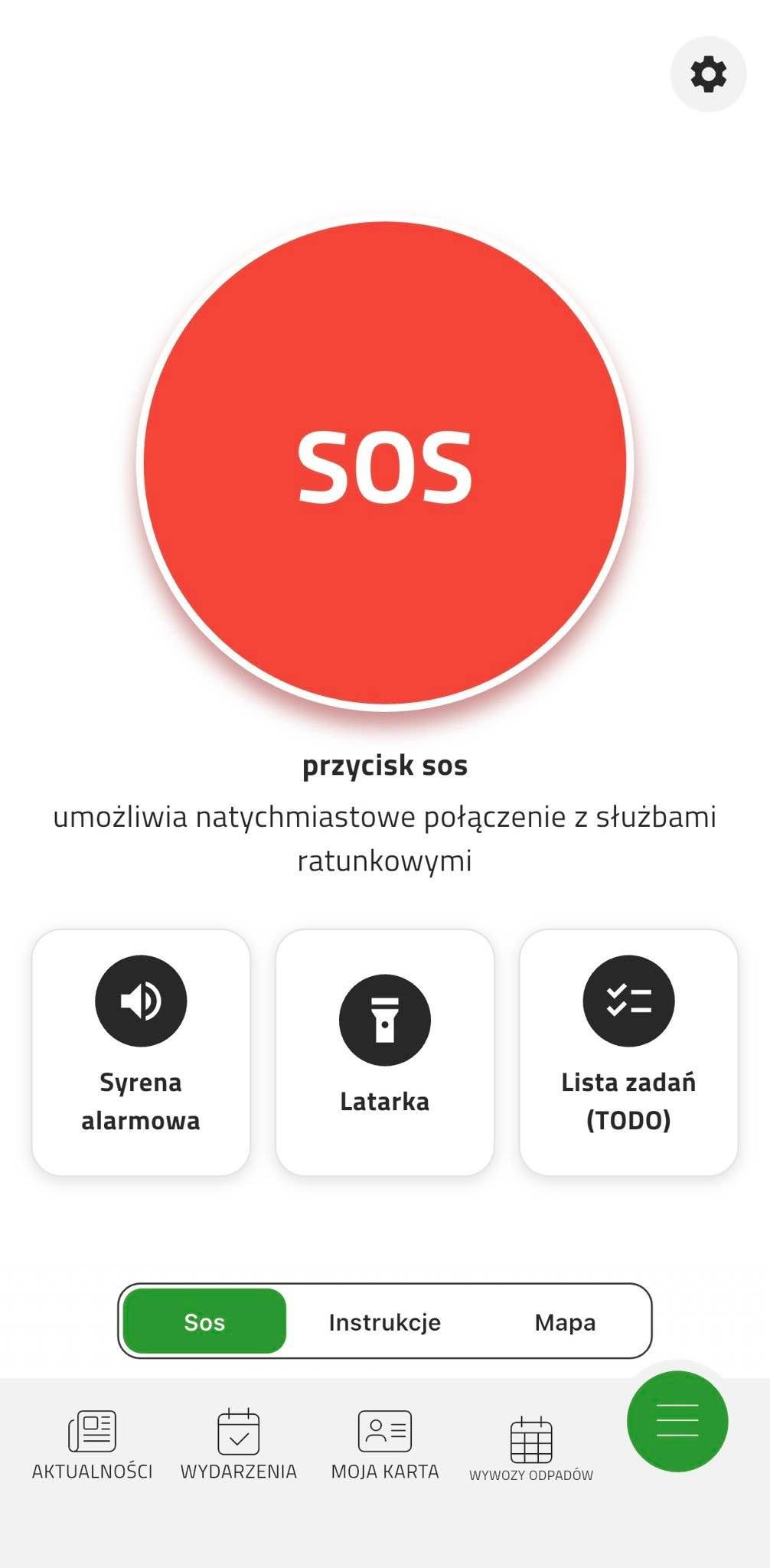Activate the Syrena alarmowa card
This screenshot has height=1568, width=770.
141,1052
